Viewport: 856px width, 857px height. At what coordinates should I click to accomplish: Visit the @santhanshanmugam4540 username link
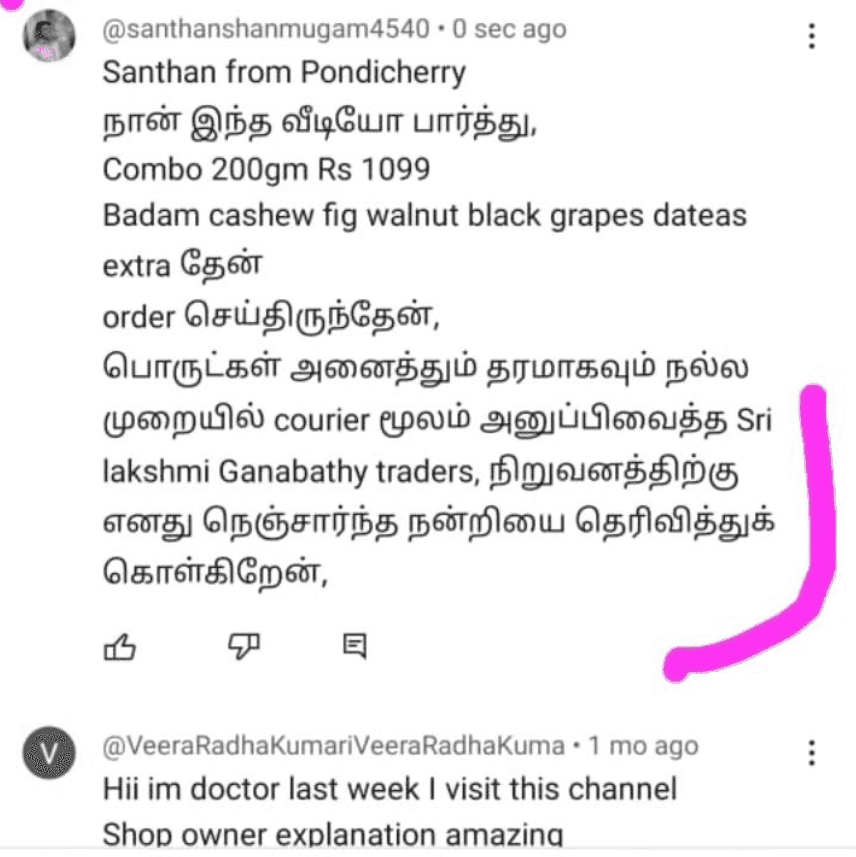pyautogui.click(x=268, y=29)
